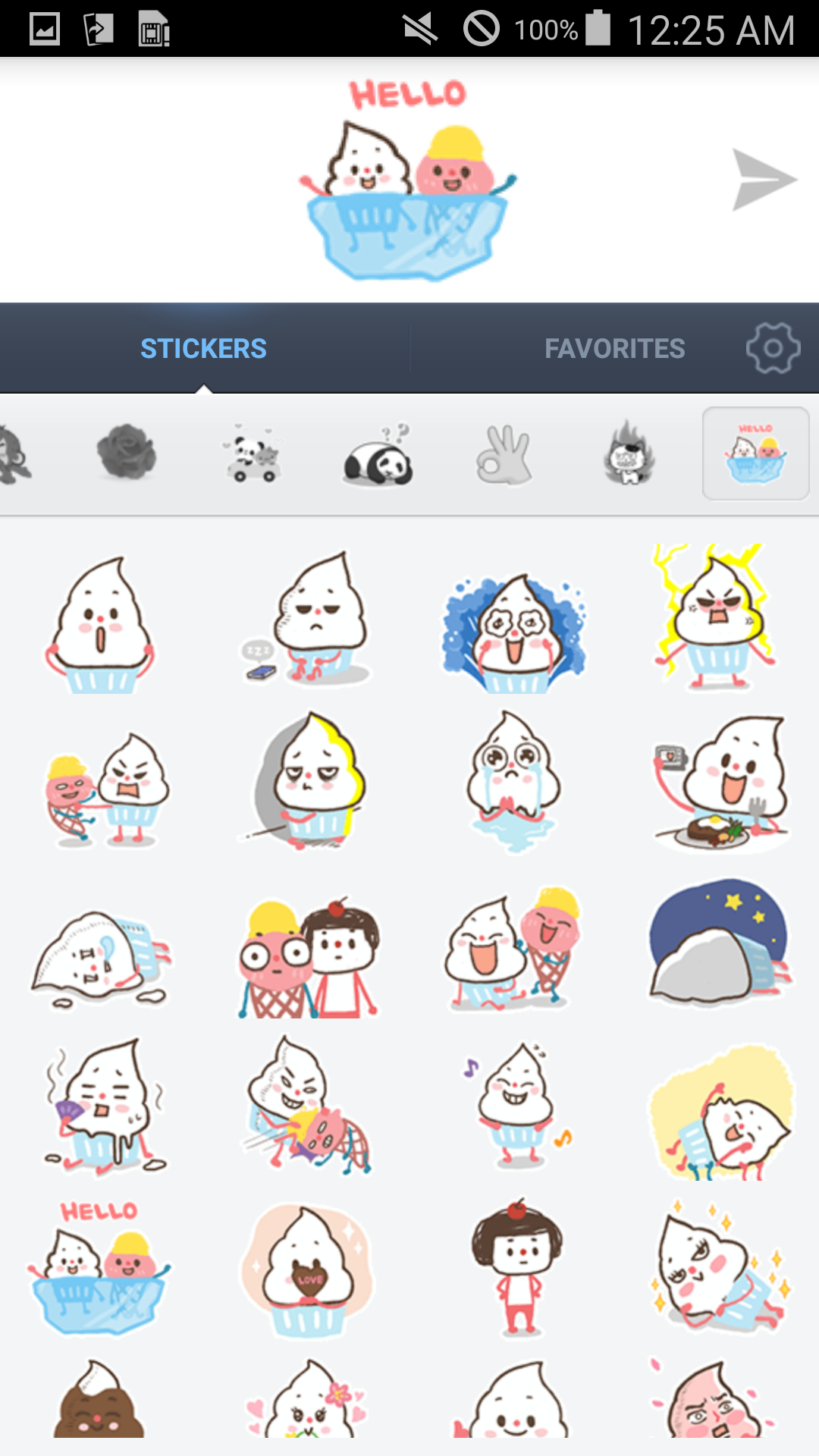Switch to the Favorites tab
This screenshot has height=1456, width=819.
coord(614,349)
